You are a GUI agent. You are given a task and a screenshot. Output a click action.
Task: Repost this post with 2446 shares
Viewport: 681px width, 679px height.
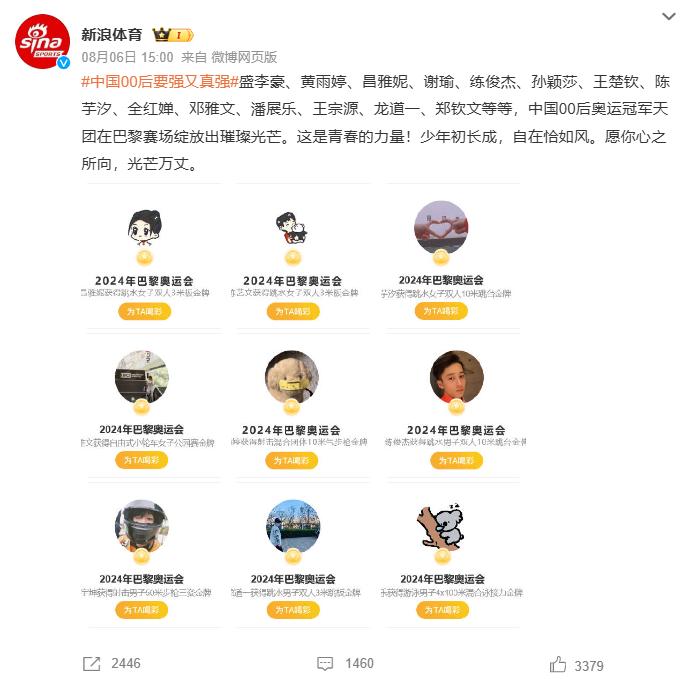[x=111, y=663]
